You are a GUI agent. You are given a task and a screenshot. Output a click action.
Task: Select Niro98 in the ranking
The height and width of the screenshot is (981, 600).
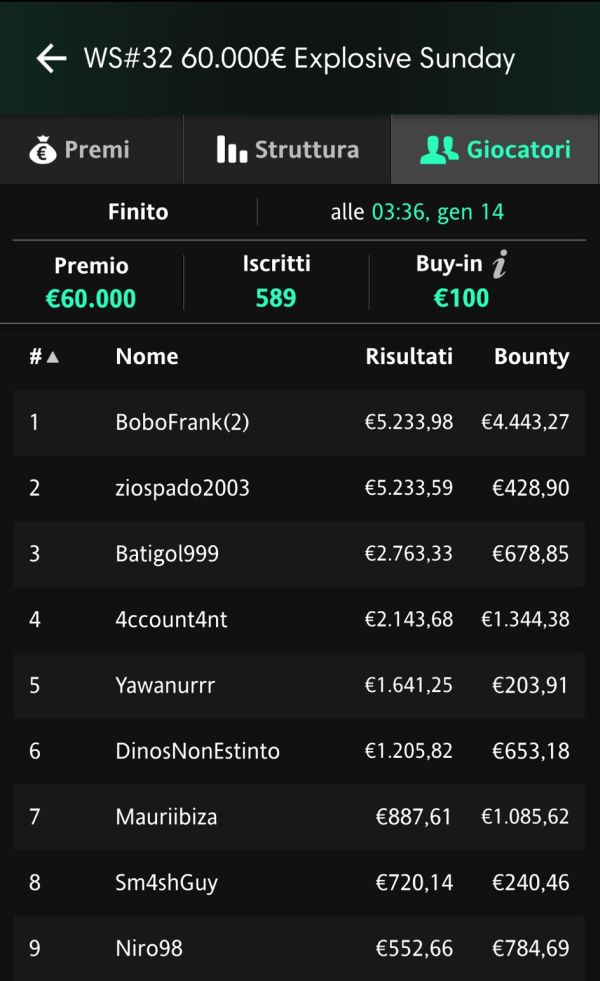[x=299, y=948]
